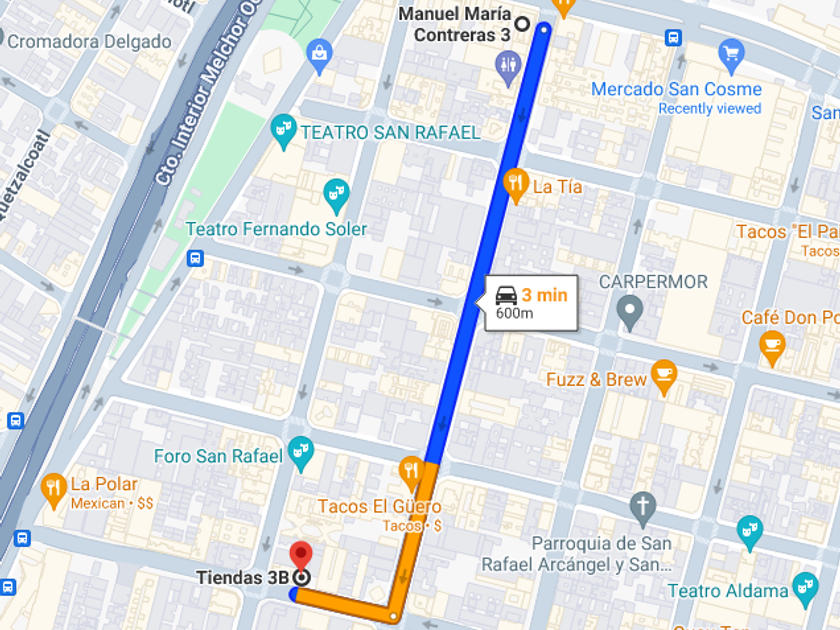Open the Teatro Aldama theater pin
The height and width of the screenshot is (630, 840).
click(806, 589)
